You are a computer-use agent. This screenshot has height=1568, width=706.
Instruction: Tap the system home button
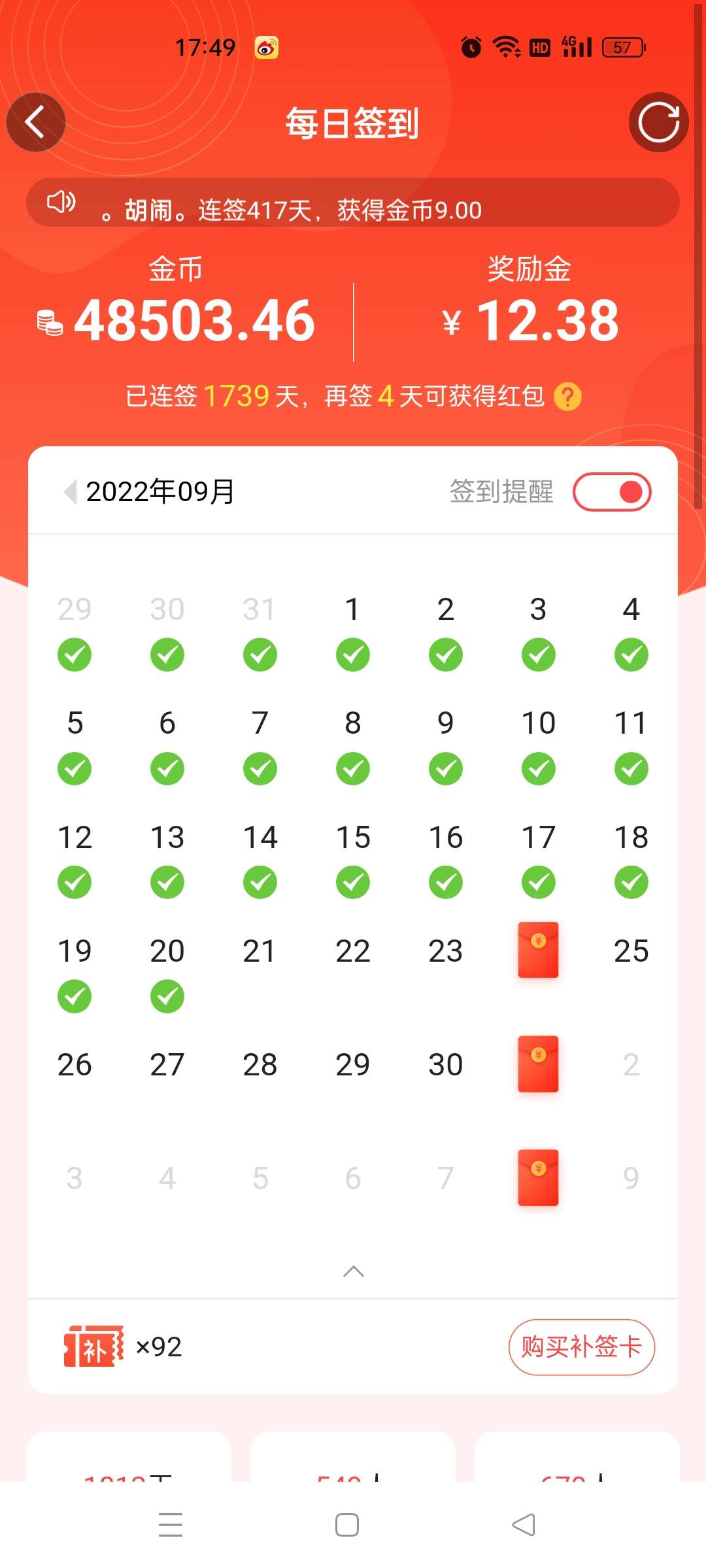click(347, 1525)
